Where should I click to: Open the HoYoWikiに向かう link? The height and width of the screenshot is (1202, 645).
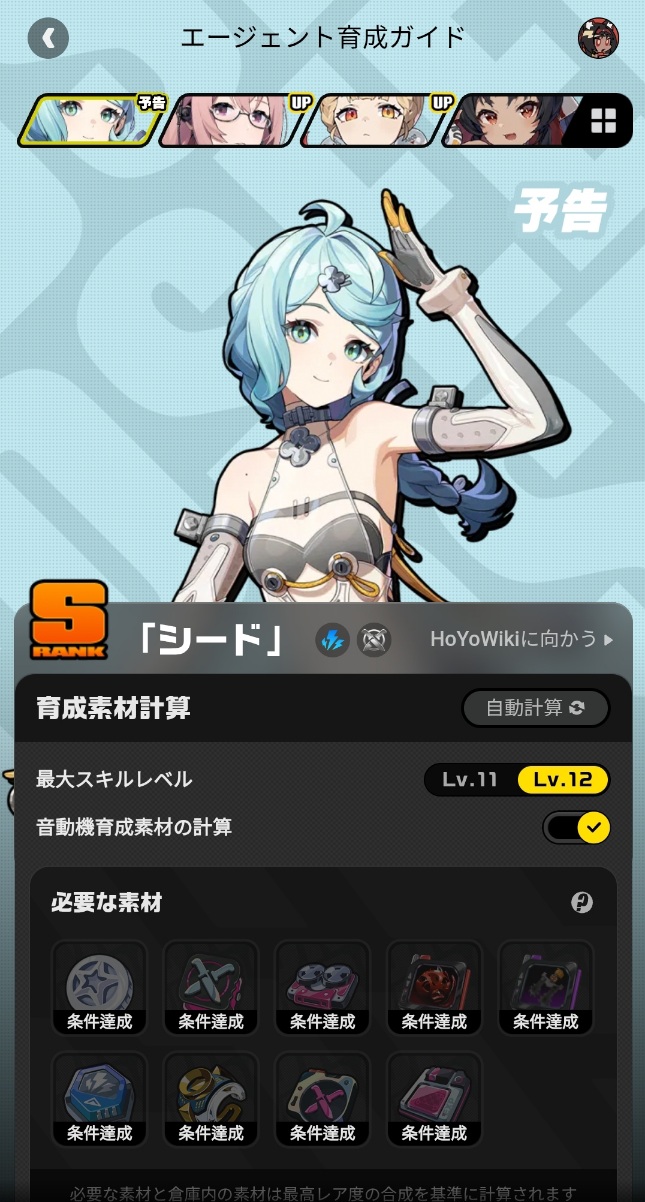(x=522, y=639)
